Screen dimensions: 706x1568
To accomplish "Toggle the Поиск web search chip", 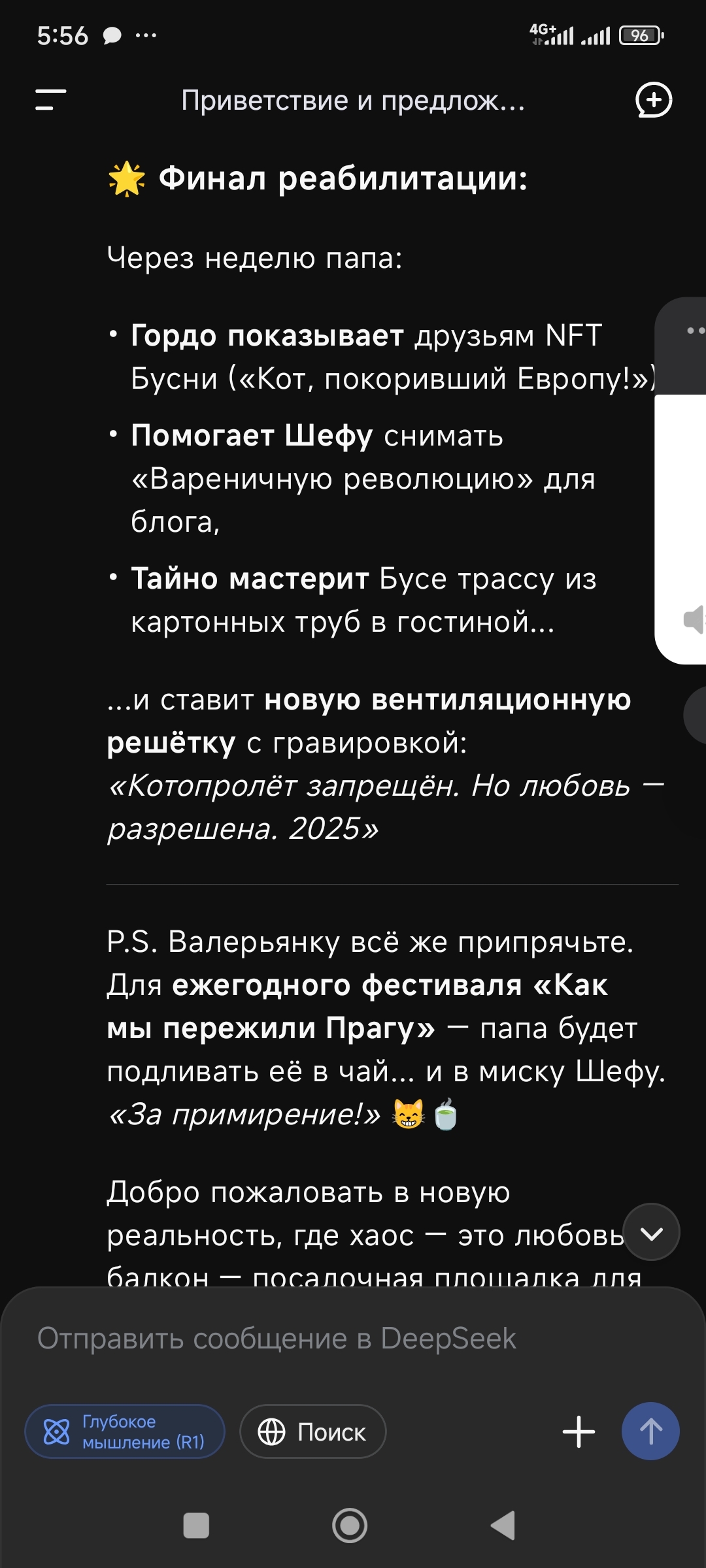I will [312, 1431].
